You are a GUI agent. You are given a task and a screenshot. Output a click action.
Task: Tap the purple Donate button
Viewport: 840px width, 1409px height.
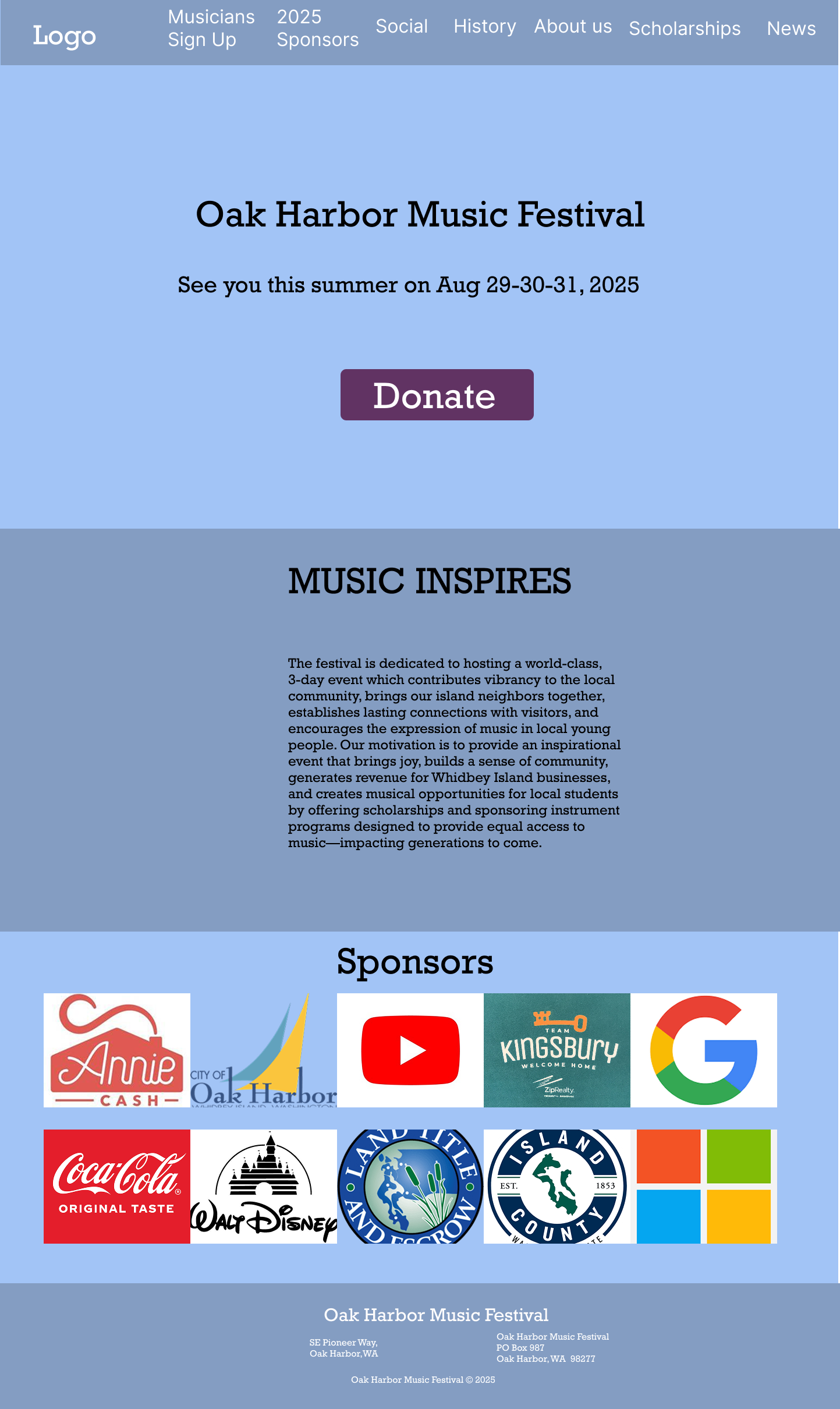(437, 395)
